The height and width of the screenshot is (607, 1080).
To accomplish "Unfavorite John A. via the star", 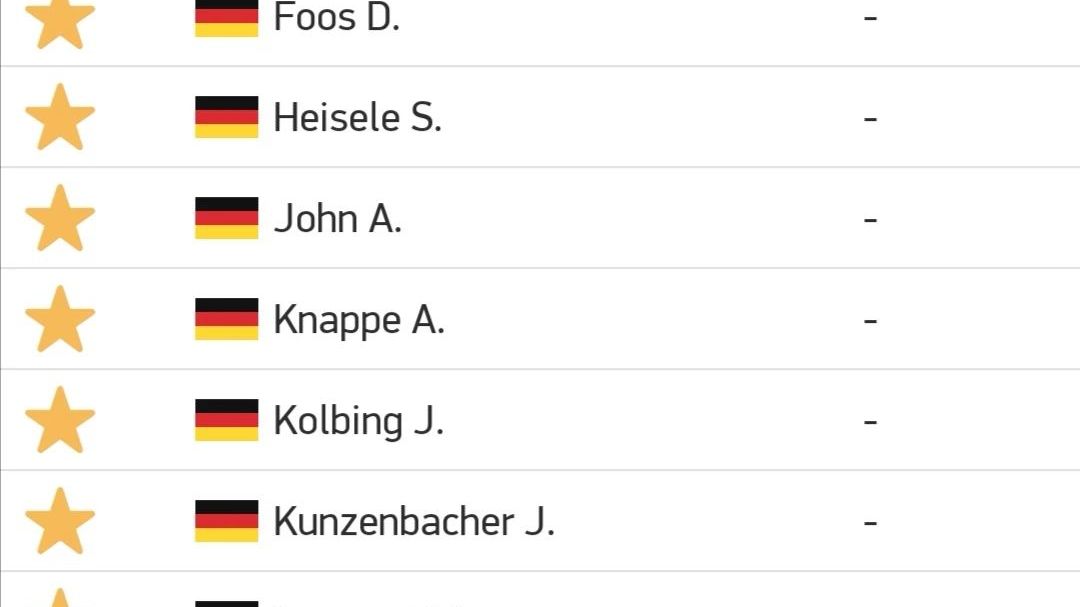I will [60, 218].
